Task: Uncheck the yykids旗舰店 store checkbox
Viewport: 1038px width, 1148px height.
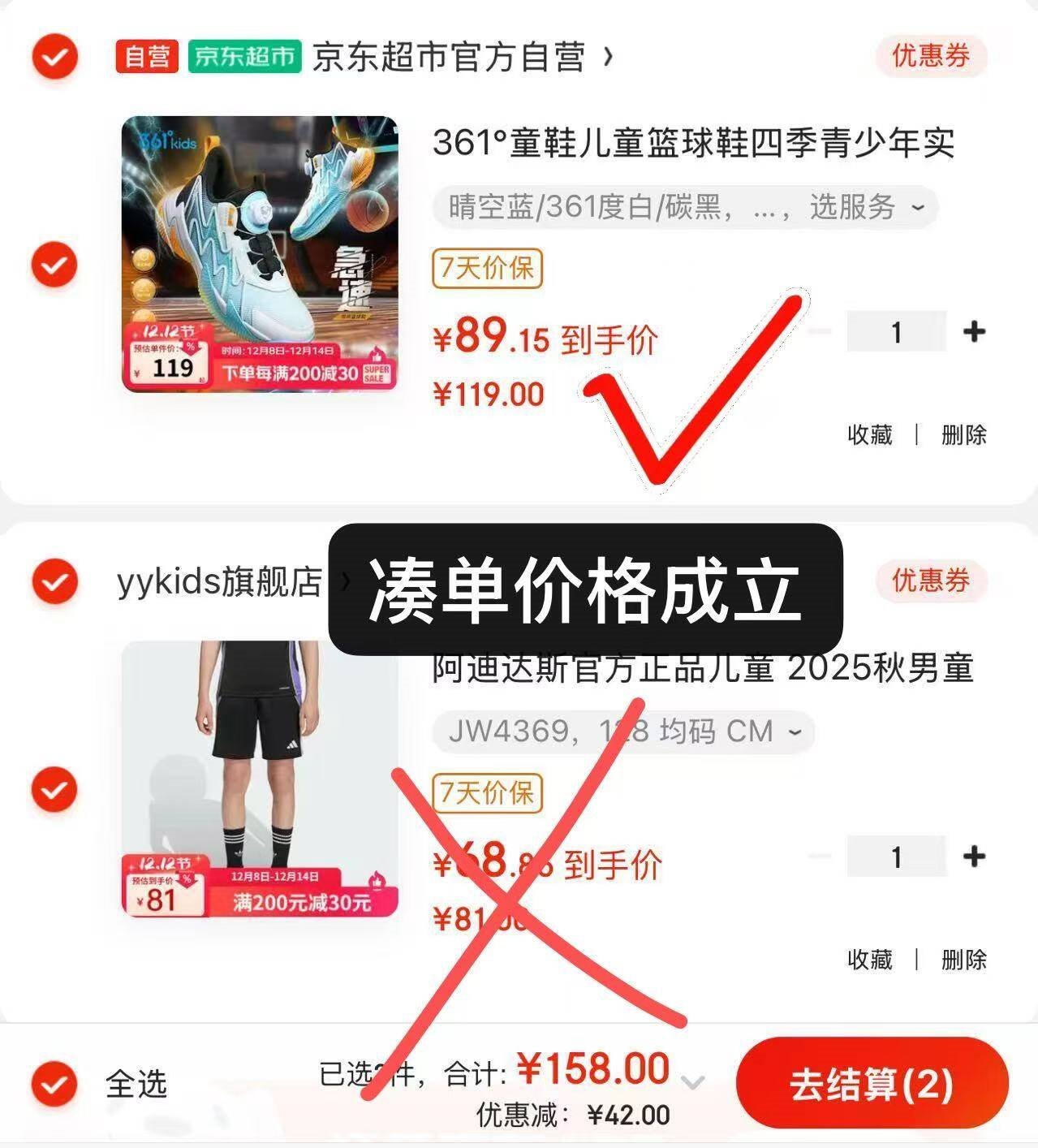Action: tap(54, 581)
